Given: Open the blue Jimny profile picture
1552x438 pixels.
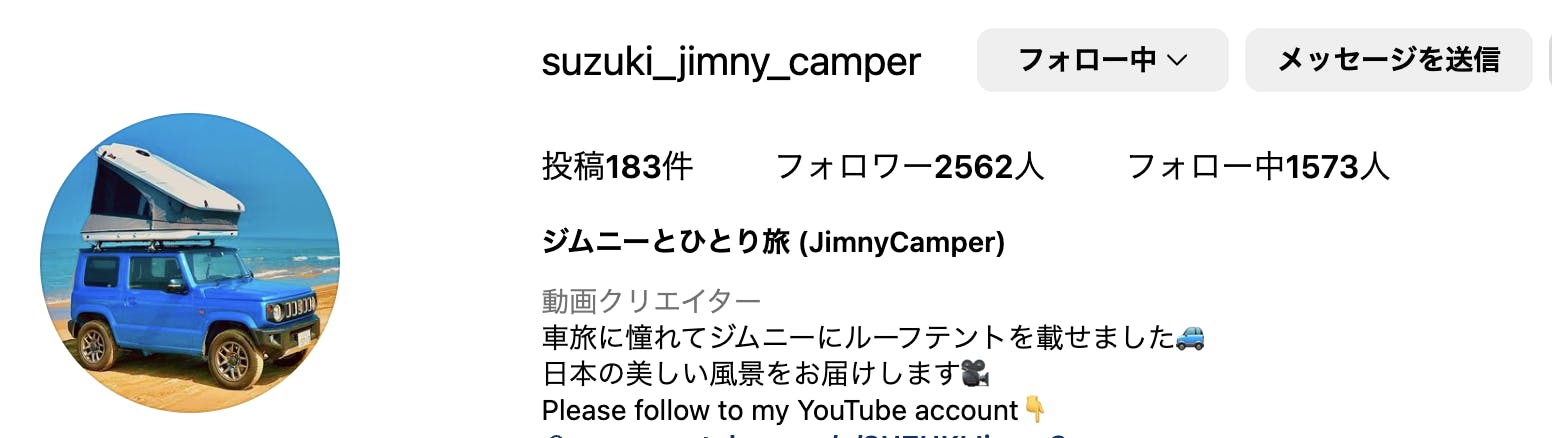Looking at the screenshot, I should pos(190,263).
